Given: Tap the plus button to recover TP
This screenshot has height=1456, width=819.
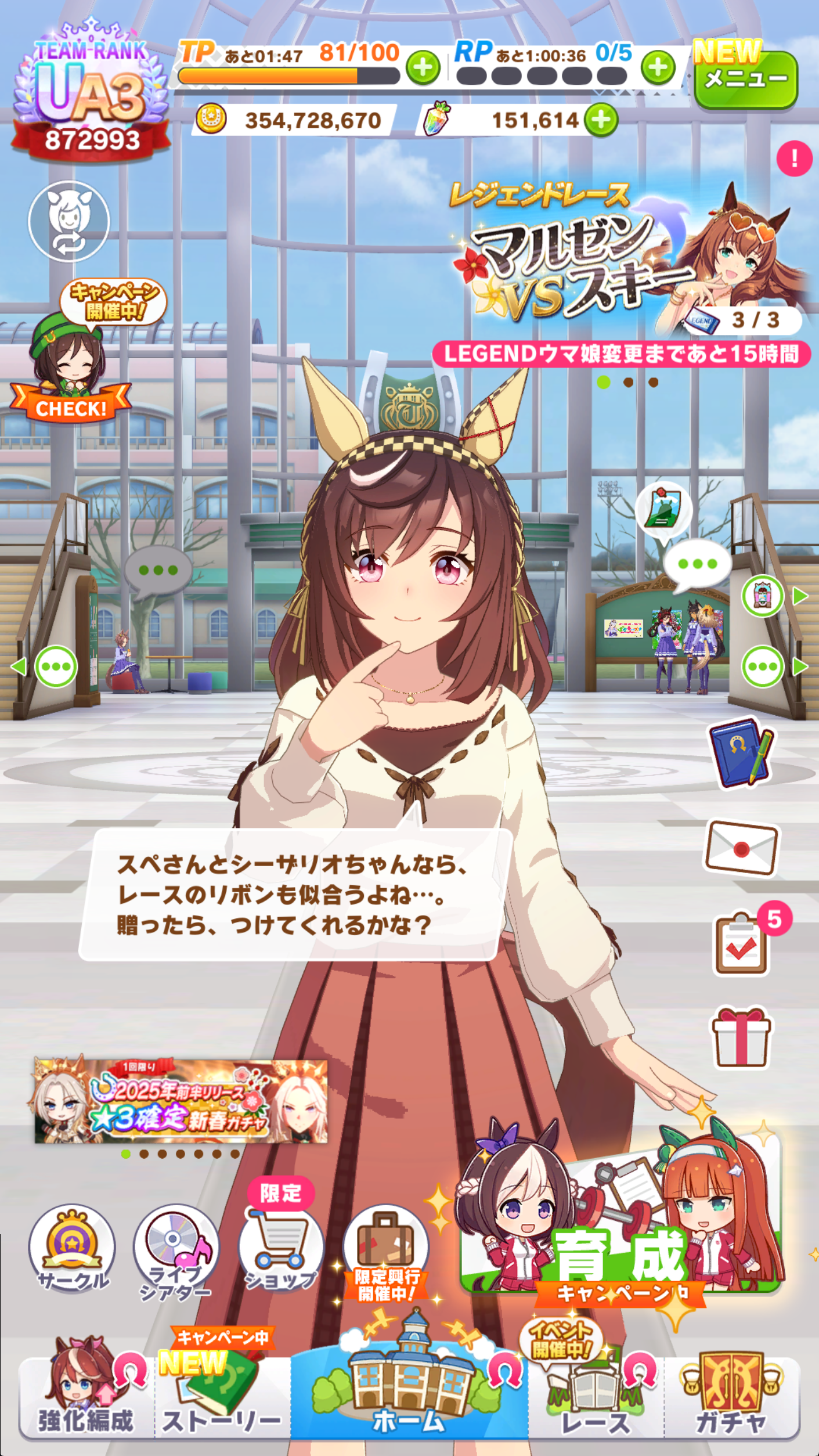Looking at the screenshot, I should (423, 69).
